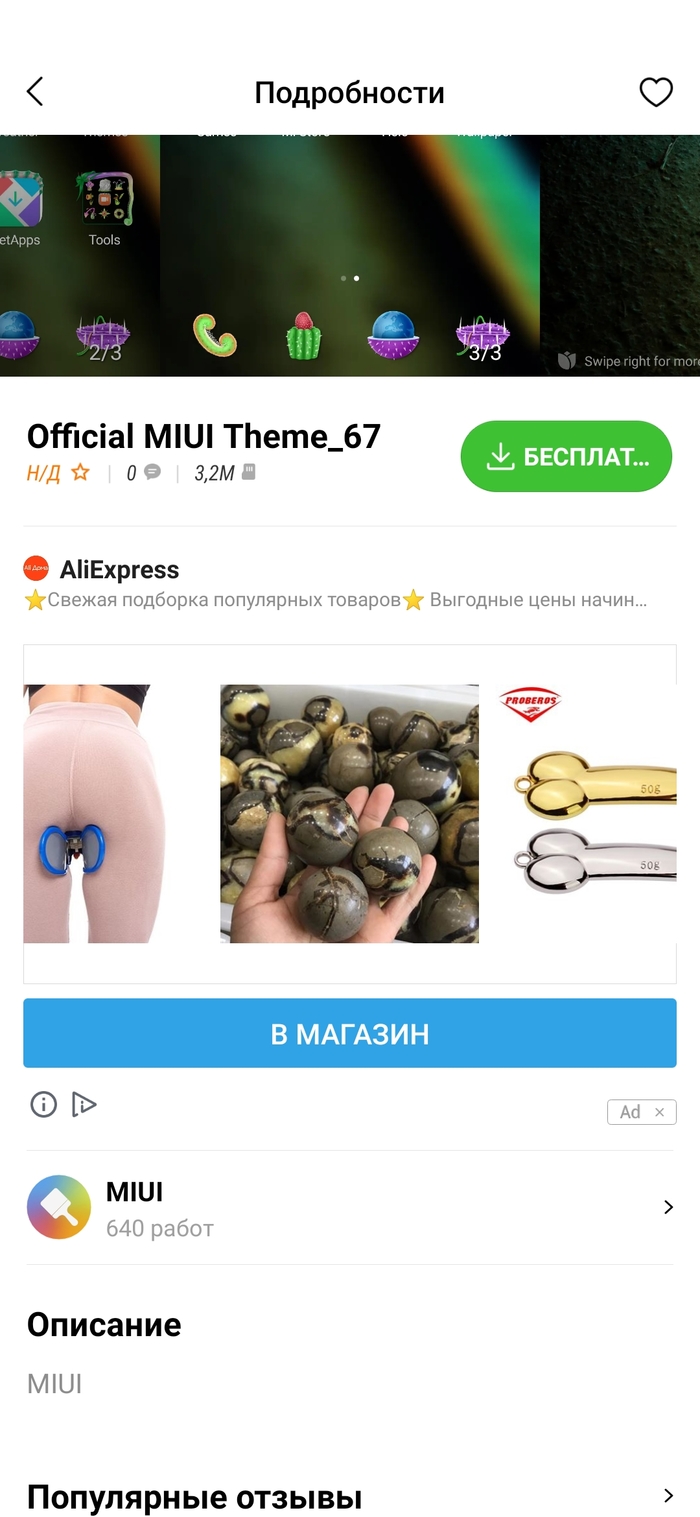Image resolution: width=700 pixels, height=1517 pixels.
Task: Go back using the top arrow
Action: (x=35, y=92)
